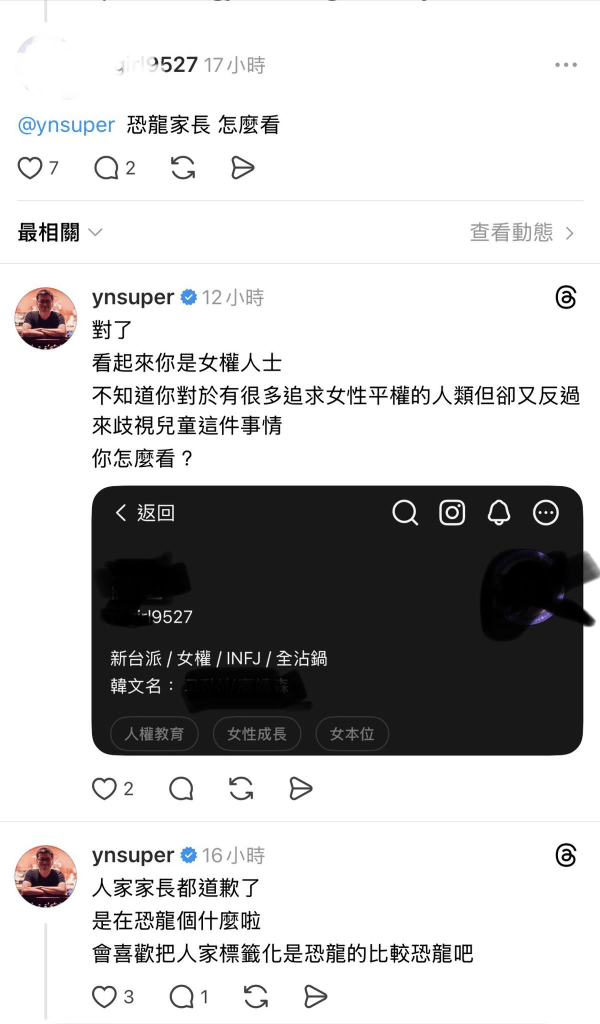This screenshot has height=1024, width=600.
Task: View replies to the 人家家長都道歉了 comment
Action: [182, 996]
